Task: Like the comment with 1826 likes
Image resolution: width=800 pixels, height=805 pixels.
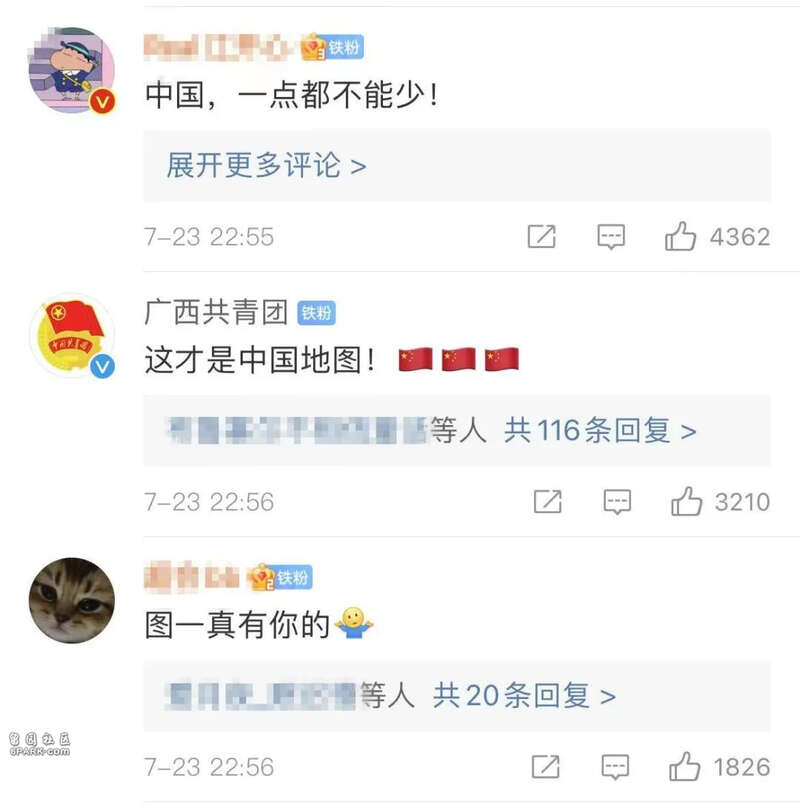Action: pyautogui.click(x=685, y=767)
